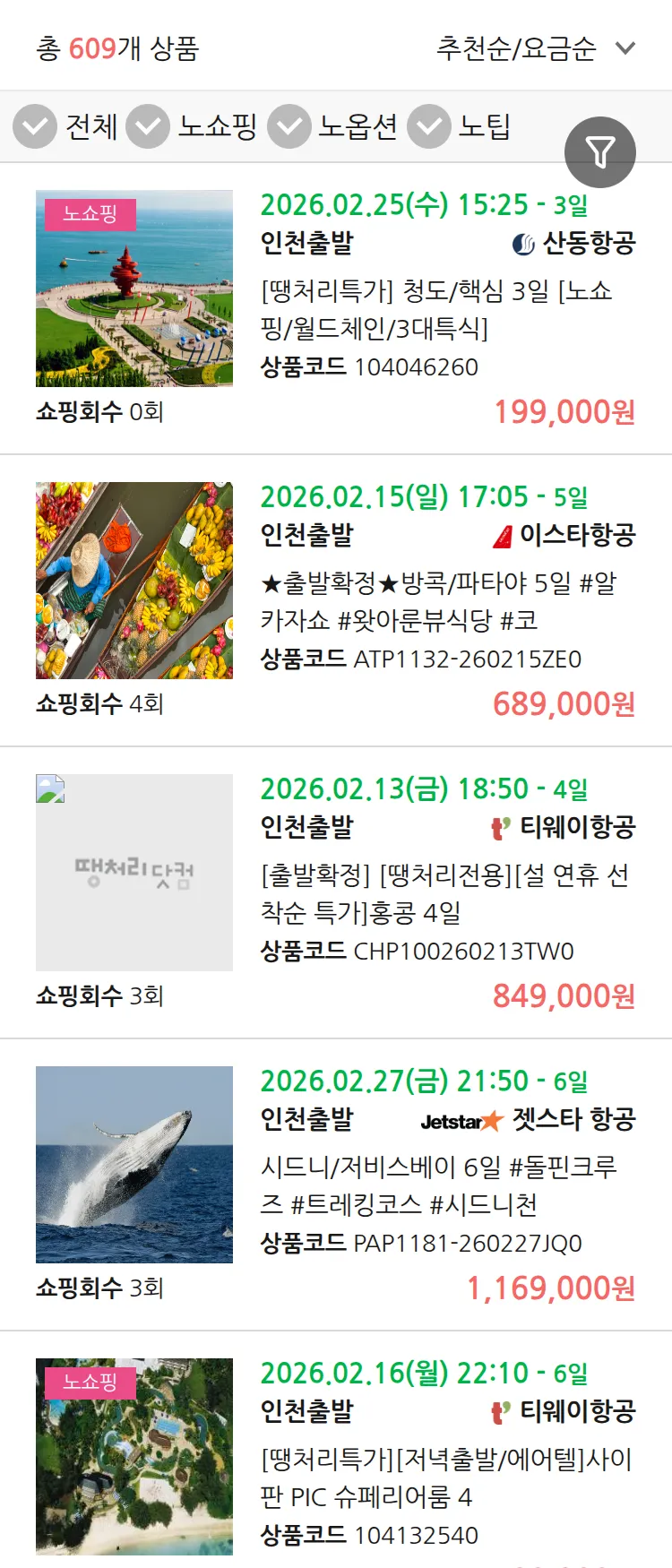This screenshot has width=672, height=1568.
Task: Open the filter funnel icon
Action: pos(600,151)
